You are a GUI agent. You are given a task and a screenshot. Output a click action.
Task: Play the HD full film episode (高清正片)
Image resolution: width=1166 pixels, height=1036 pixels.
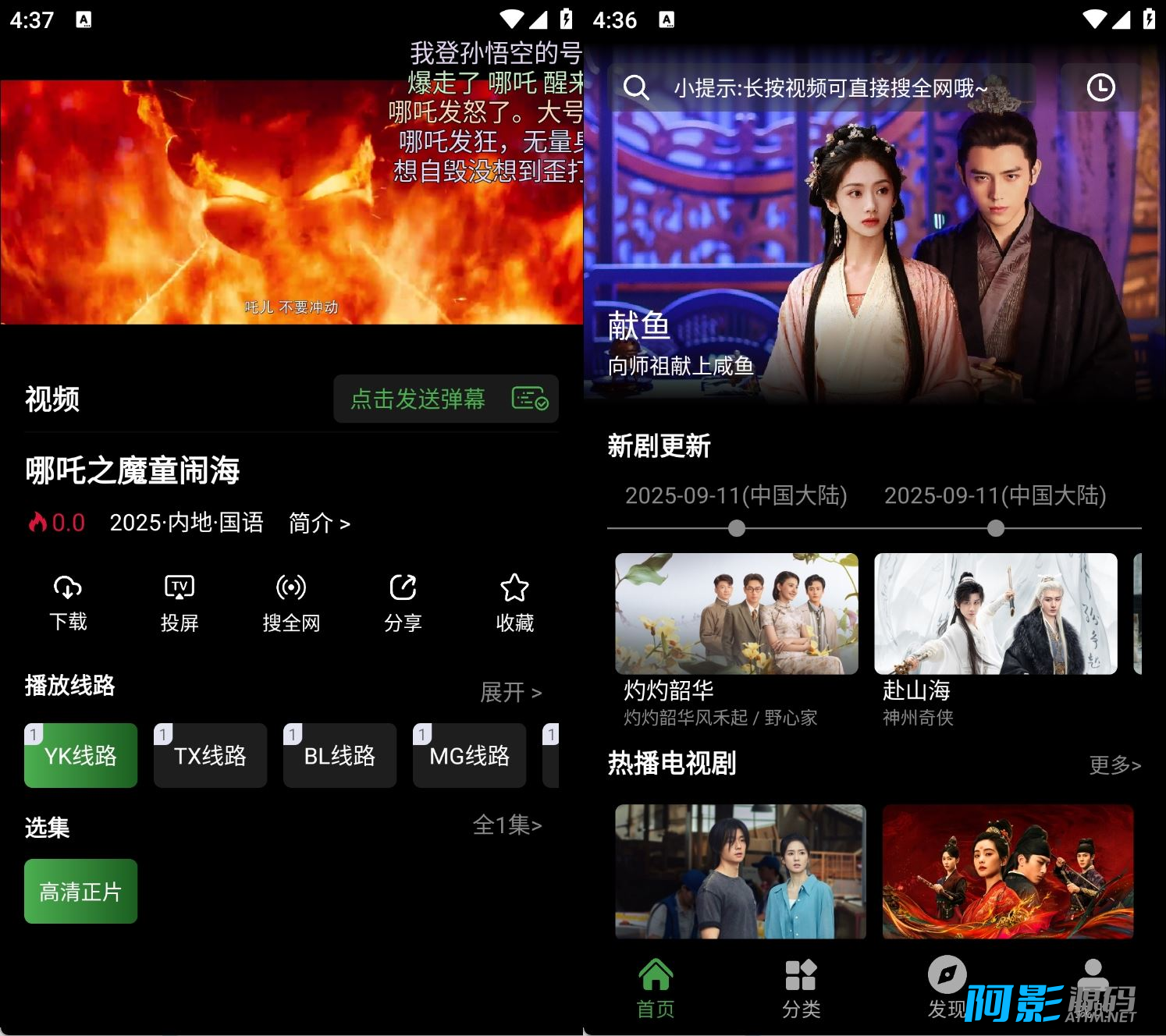pyautogui.click(x=80, y=891)
